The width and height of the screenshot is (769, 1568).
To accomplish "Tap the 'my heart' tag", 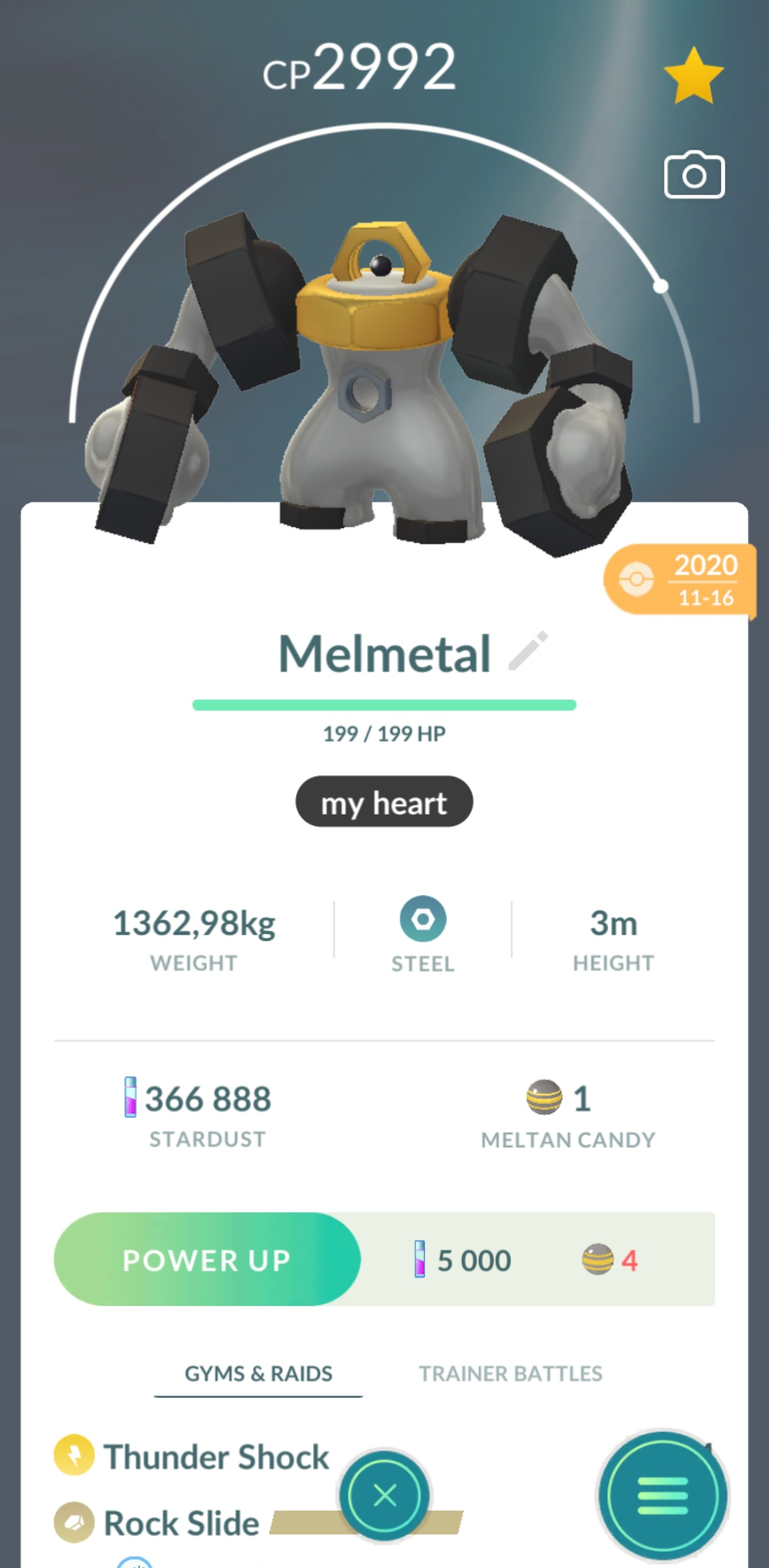I will (x=384, y=802).
